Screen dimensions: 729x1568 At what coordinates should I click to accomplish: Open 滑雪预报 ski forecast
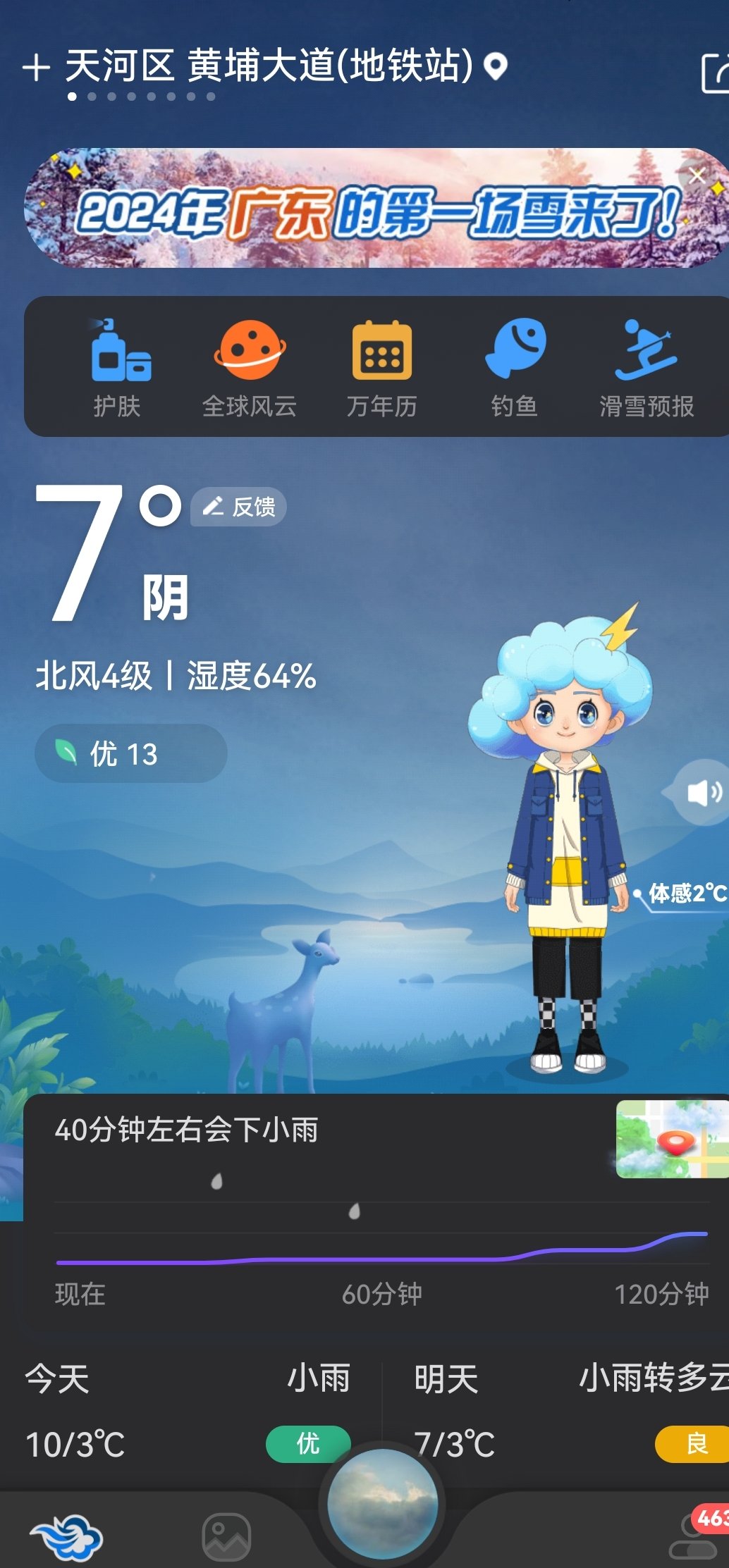tap(646, 367)
